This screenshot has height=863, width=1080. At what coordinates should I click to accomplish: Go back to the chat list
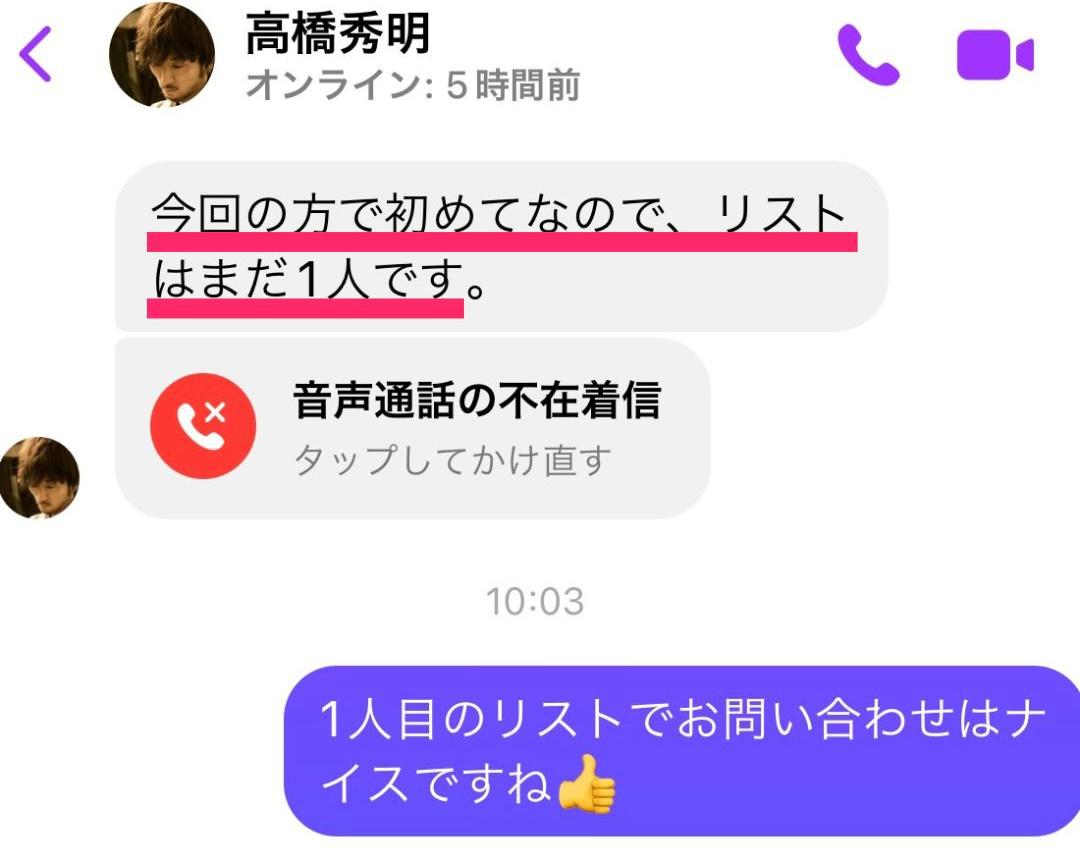tap(36, 55)
